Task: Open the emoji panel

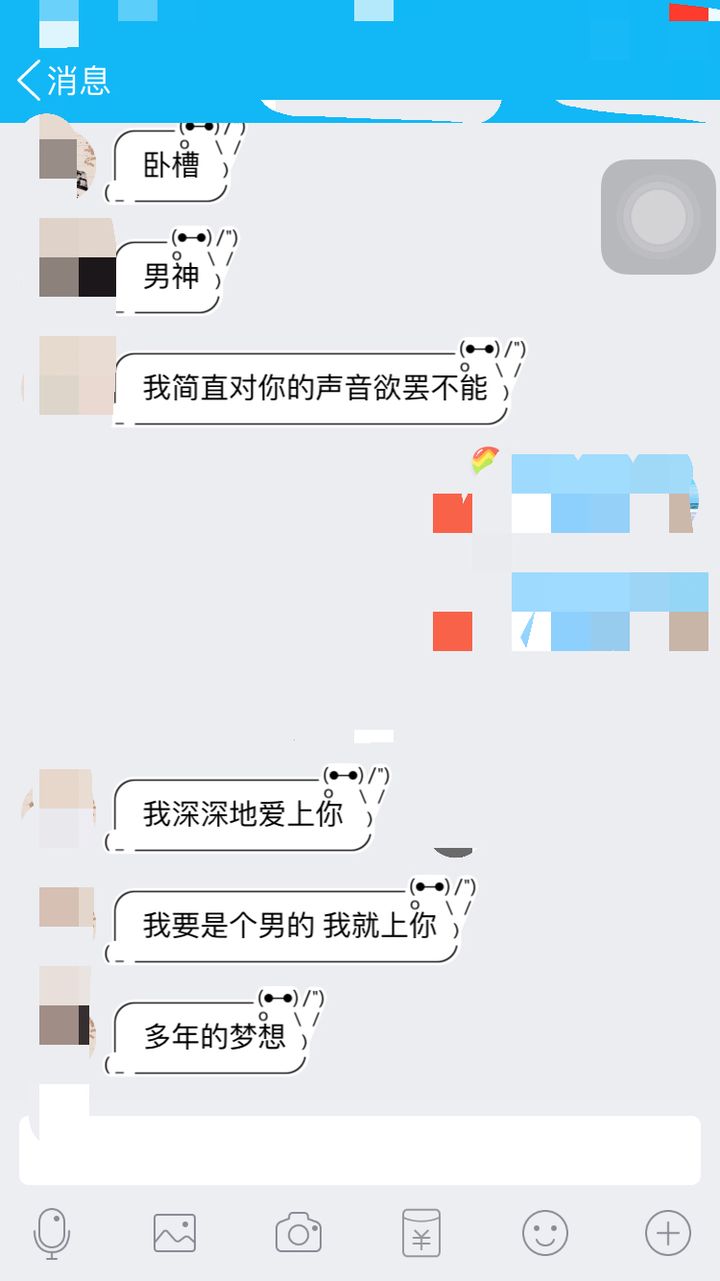Action: (545, 1233)
